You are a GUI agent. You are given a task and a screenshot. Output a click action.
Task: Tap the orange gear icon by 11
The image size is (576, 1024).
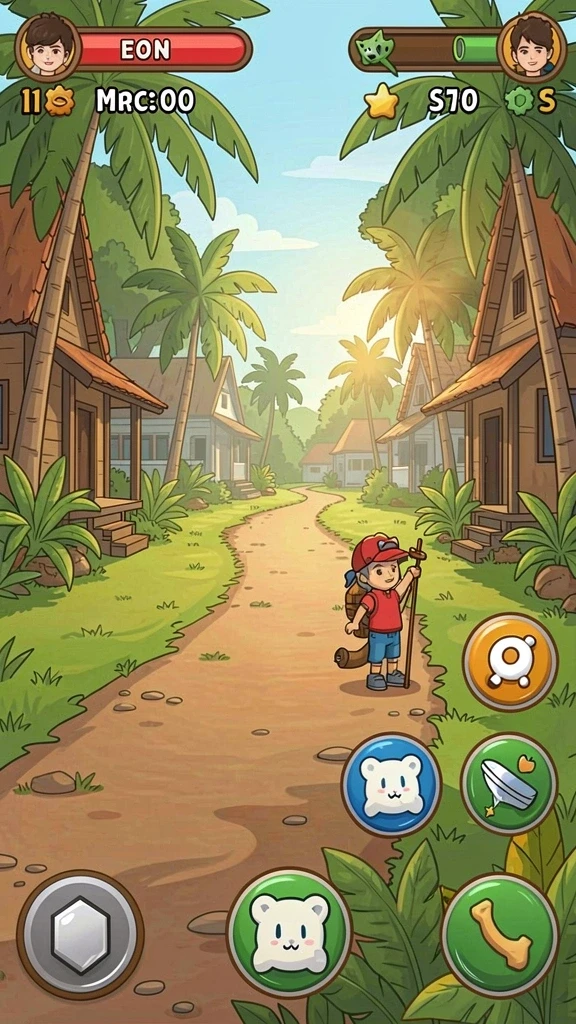click(x=59, y=101)
